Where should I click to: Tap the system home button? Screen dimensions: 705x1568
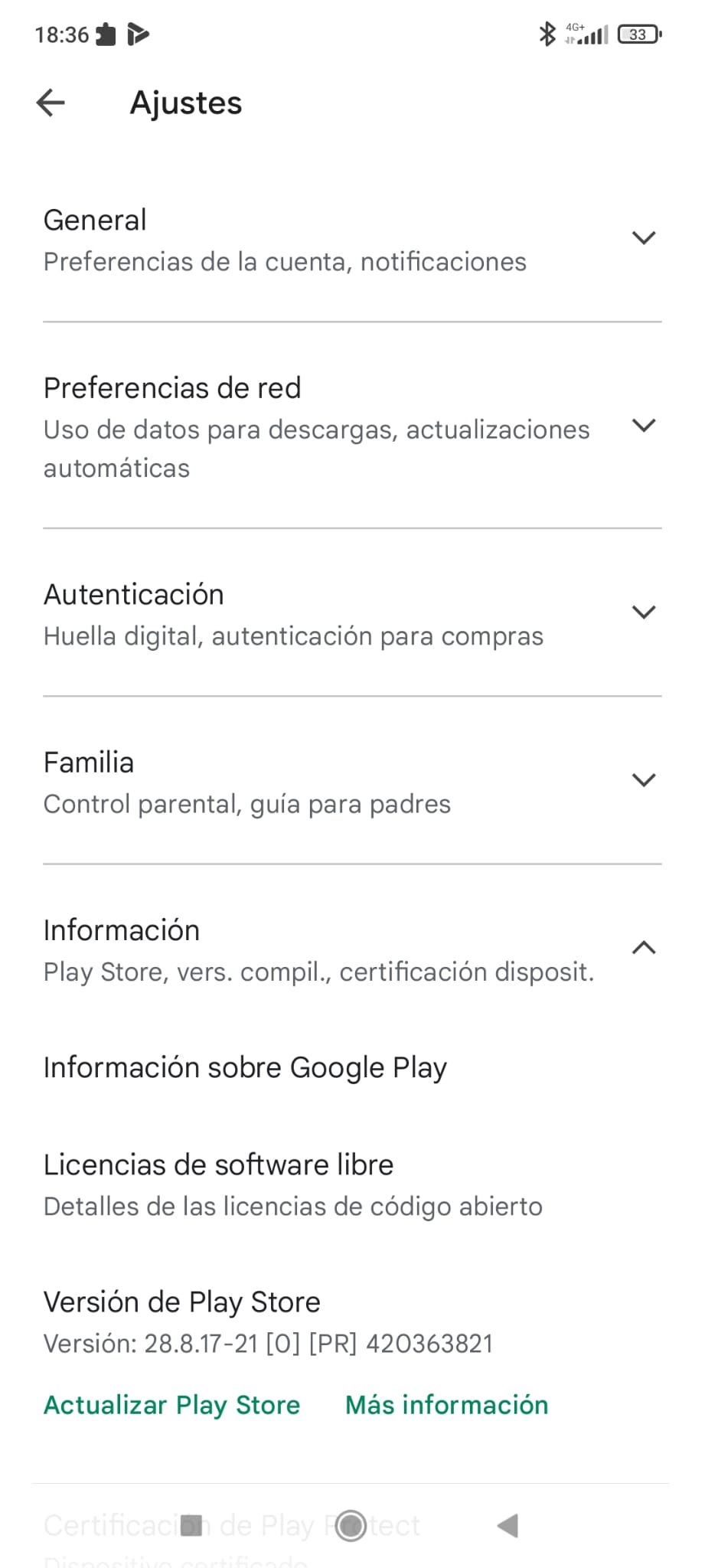coord(351,1525)
